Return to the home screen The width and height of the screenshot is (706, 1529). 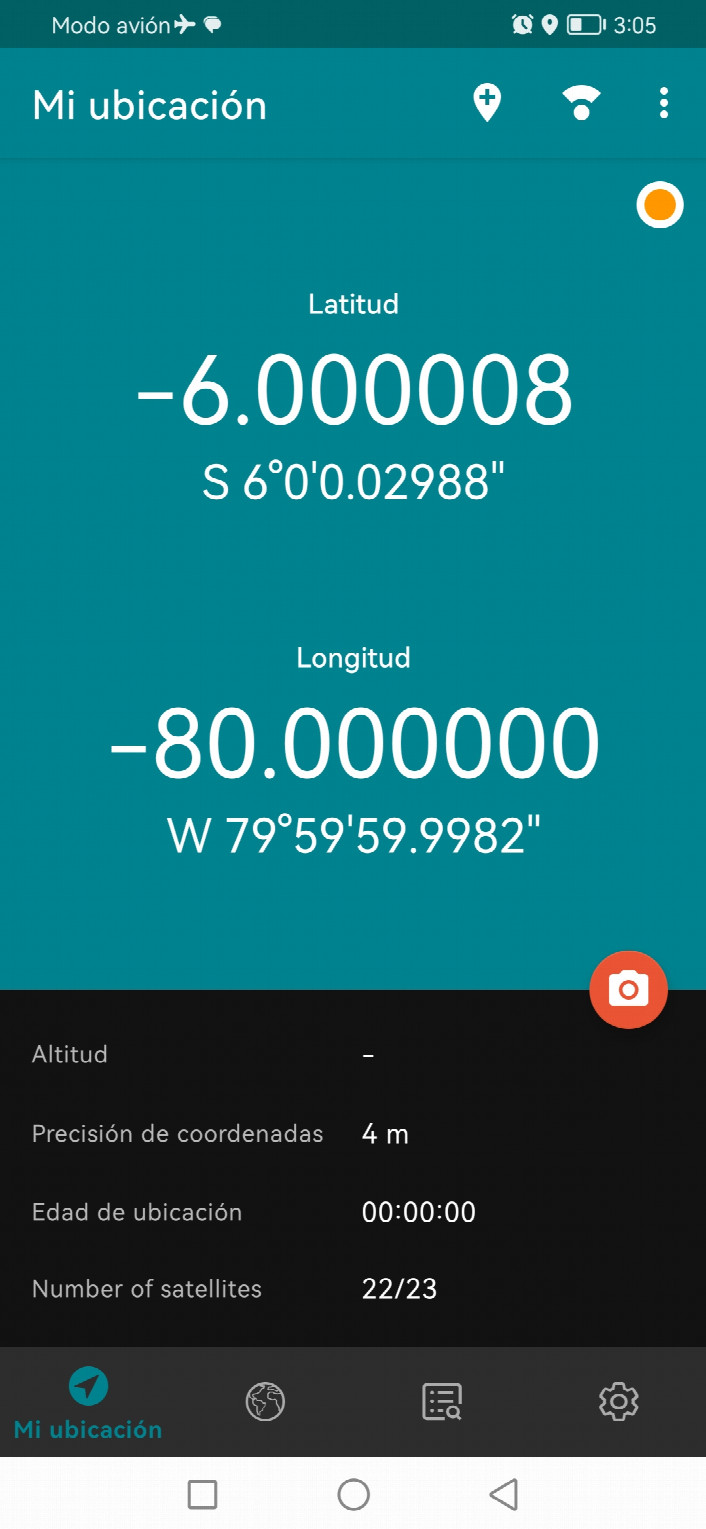coord(353,1494)
